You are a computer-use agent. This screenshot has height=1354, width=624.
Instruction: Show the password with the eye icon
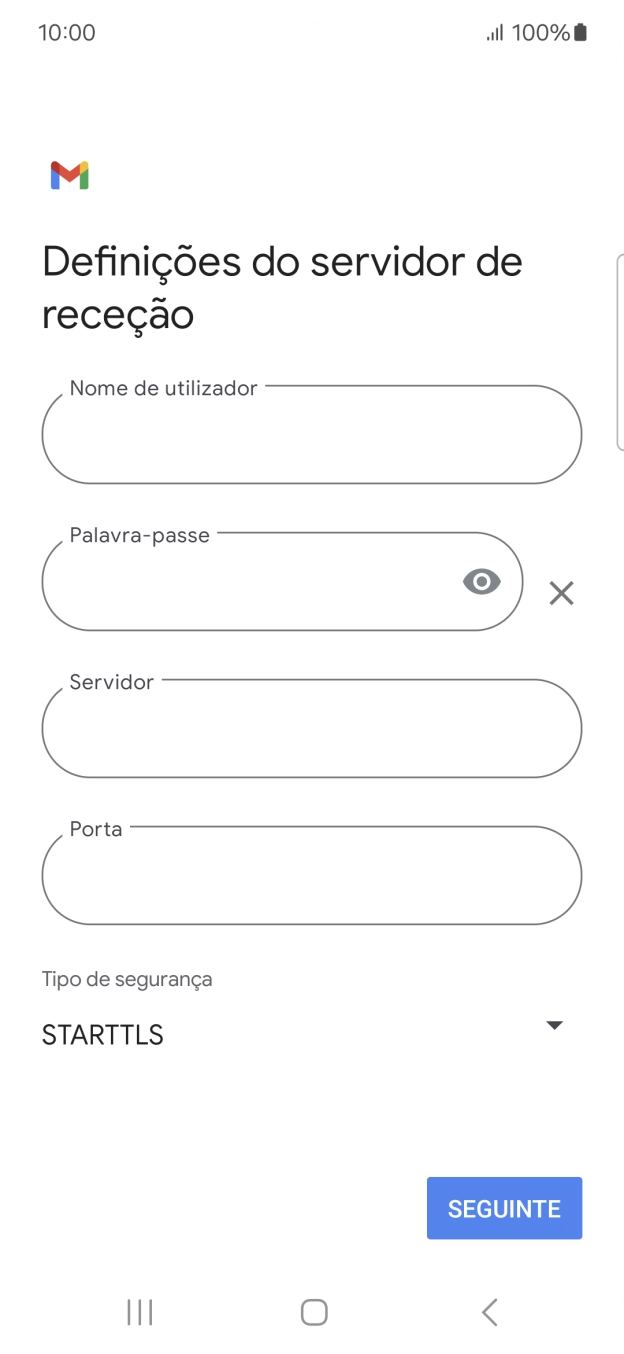tap(481, 581)
